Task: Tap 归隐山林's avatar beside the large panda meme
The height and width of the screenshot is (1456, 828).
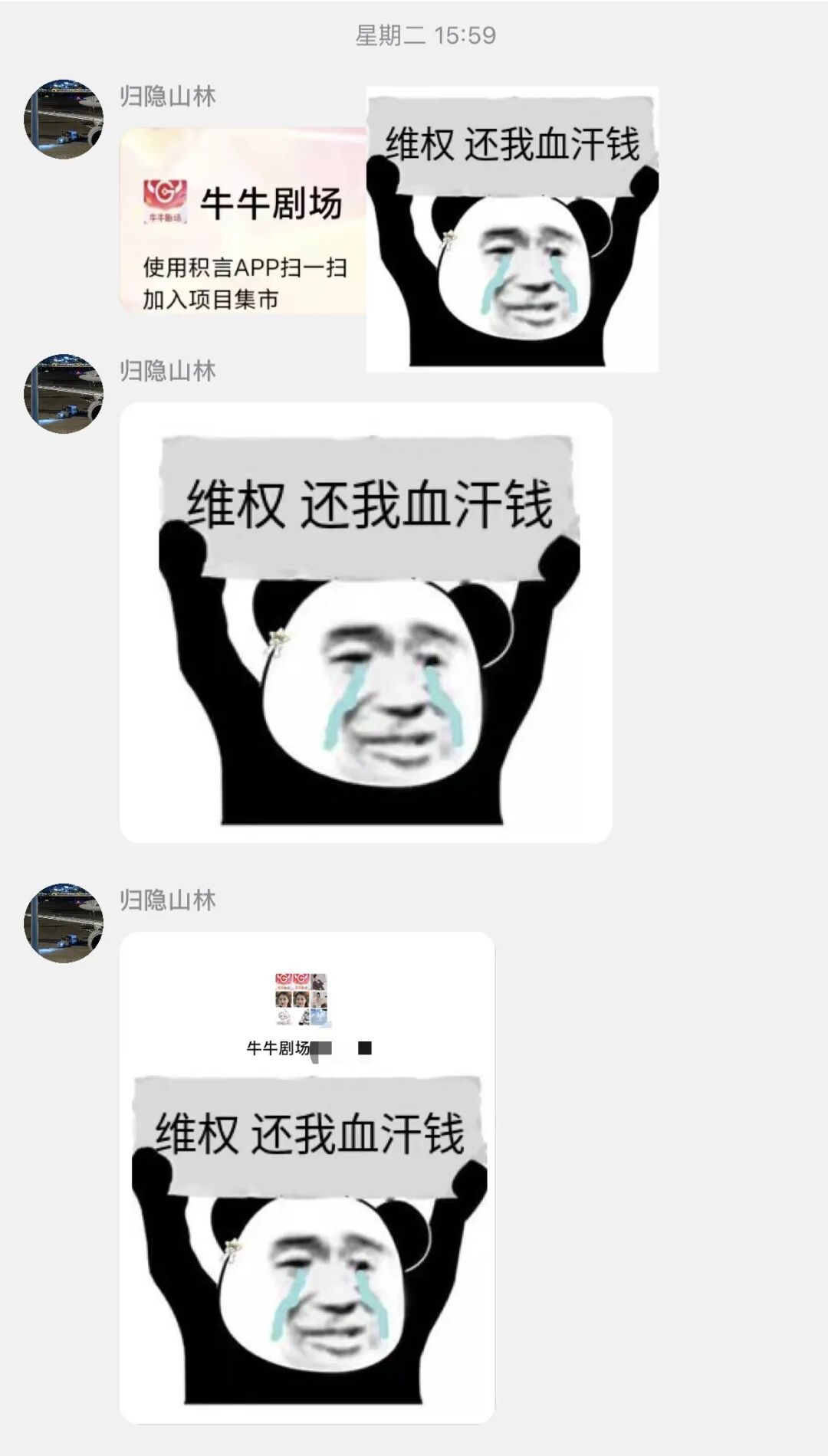Action: click(x=64, y=393)
